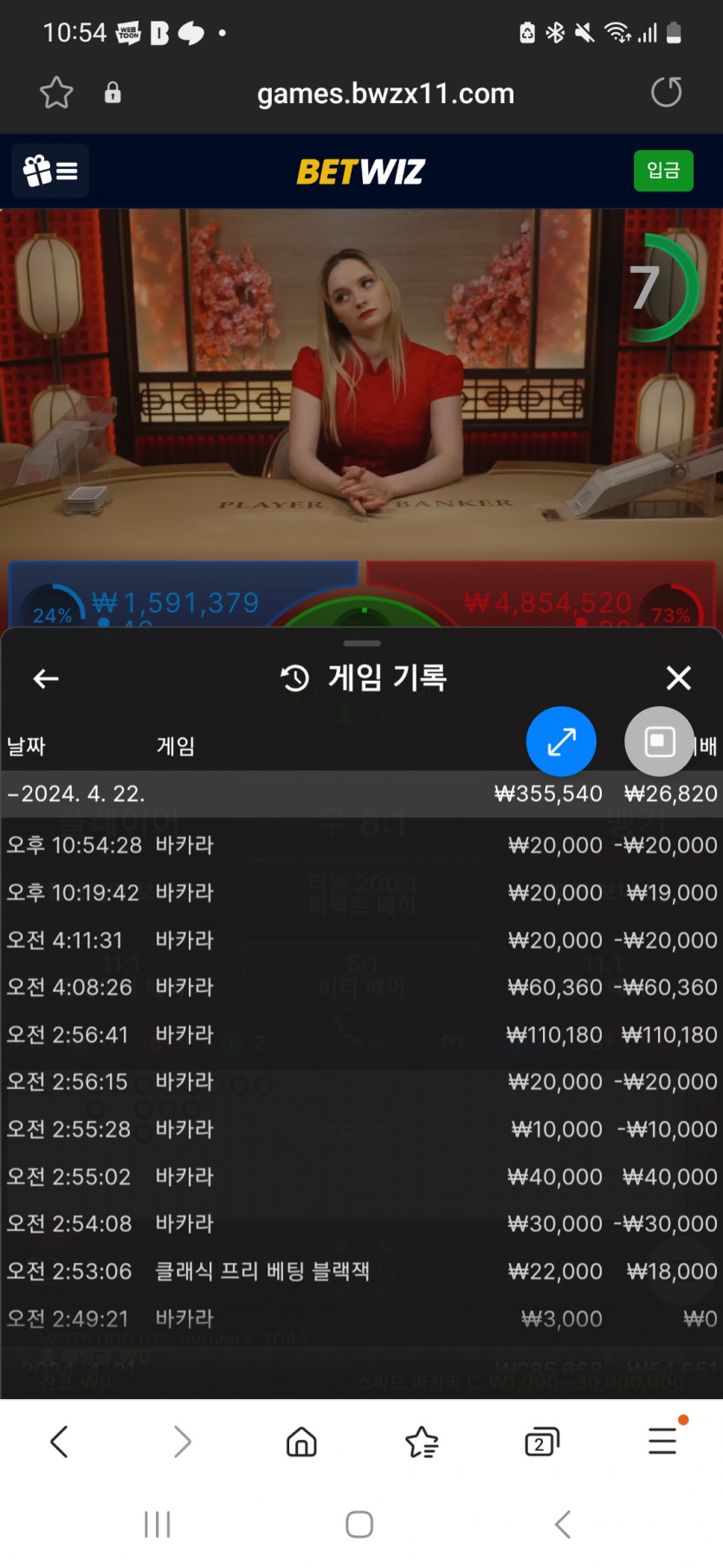Image resolution: width=723 pixels, height=1568 pixels.
Task: Tap the green 입금 deposit button
Action: tap(662, 171)
